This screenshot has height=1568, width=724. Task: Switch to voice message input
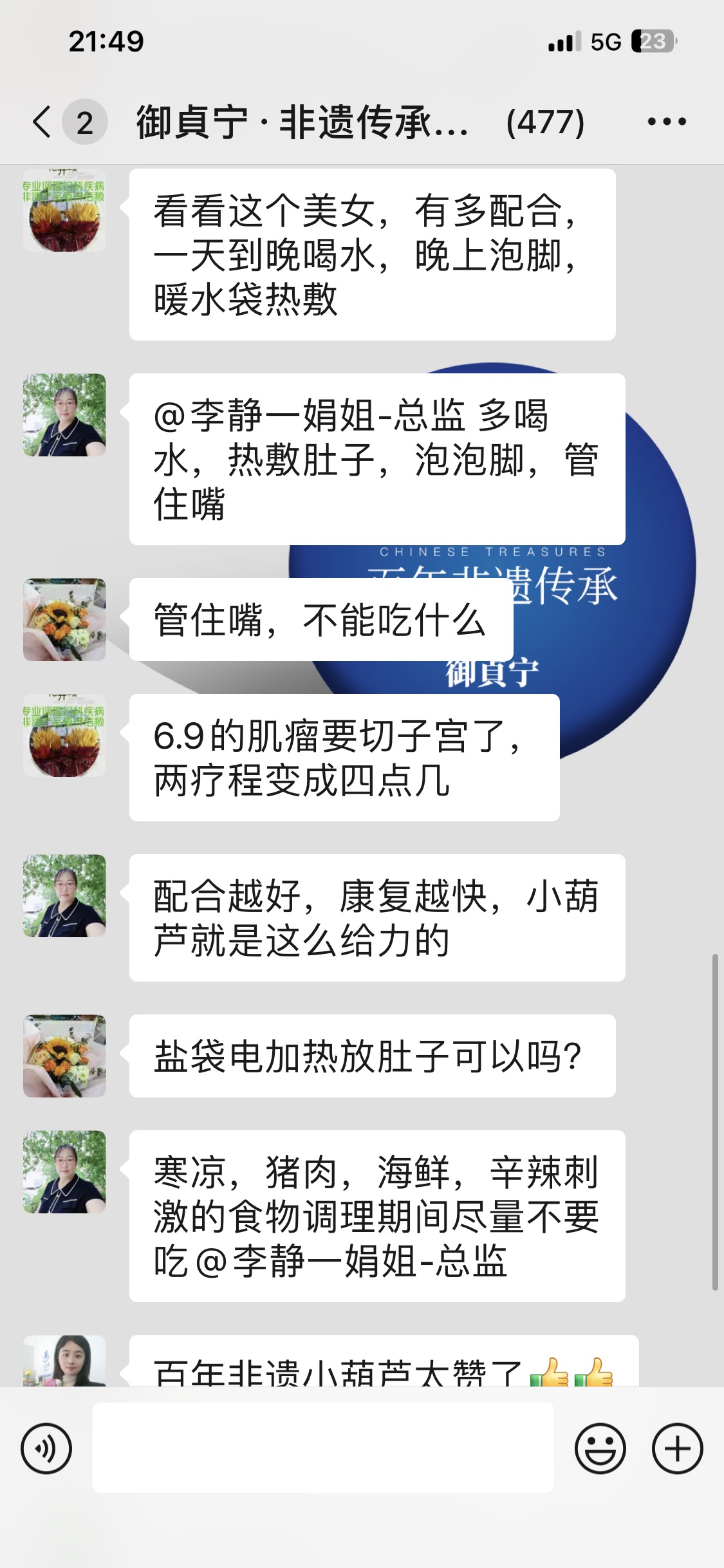click(x=46, y=1448)
